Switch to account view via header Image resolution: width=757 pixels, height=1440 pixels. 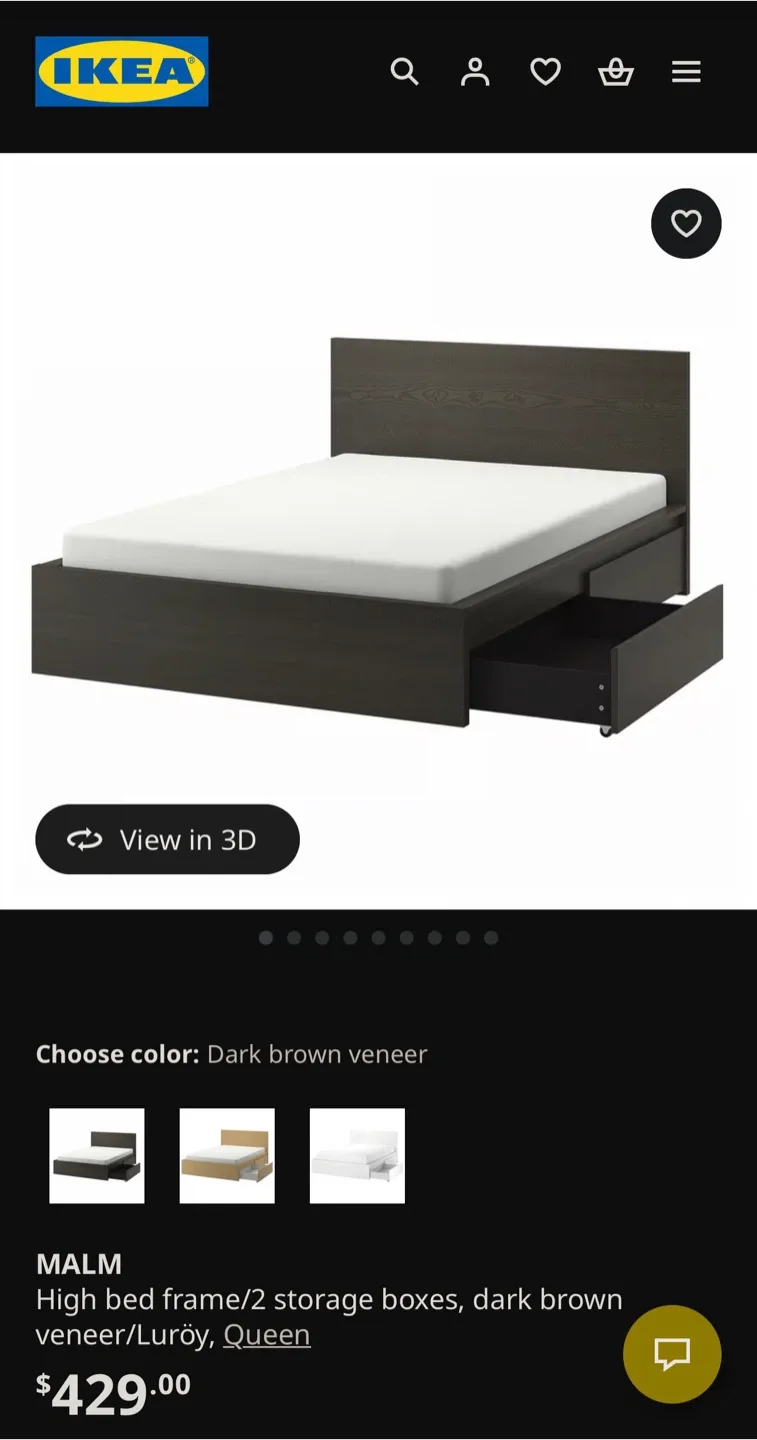[x=475, y=71]
